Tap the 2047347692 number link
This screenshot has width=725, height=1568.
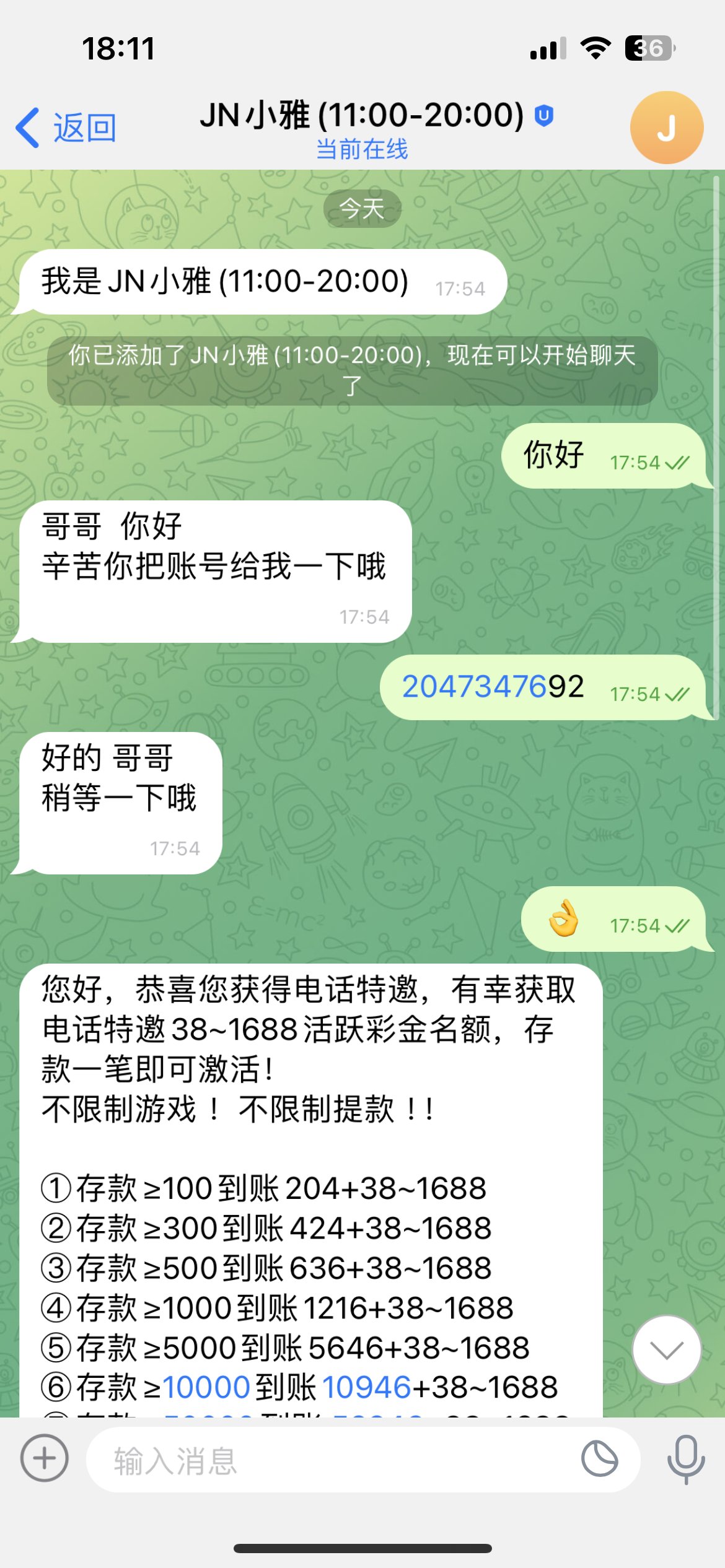475,687
